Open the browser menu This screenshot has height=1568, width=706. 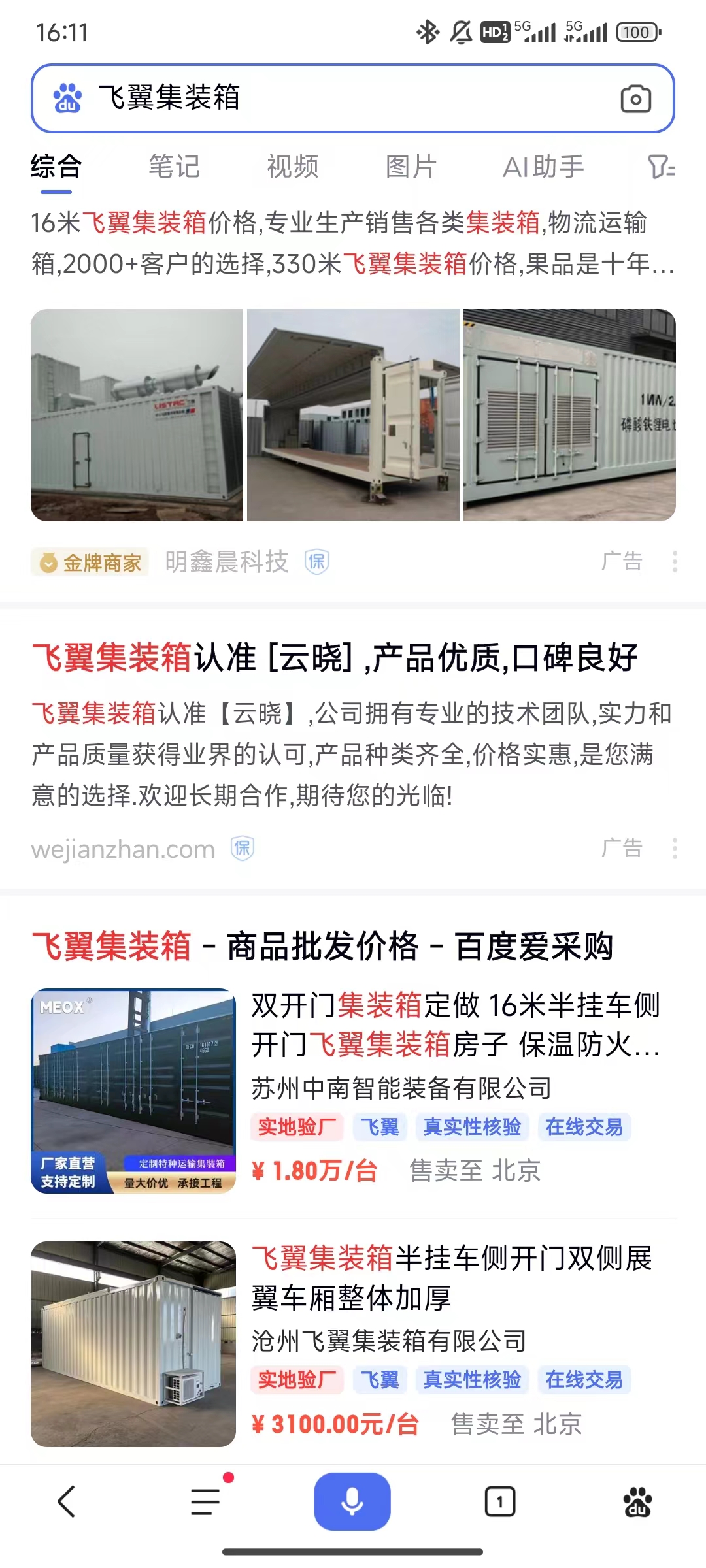205,1501
